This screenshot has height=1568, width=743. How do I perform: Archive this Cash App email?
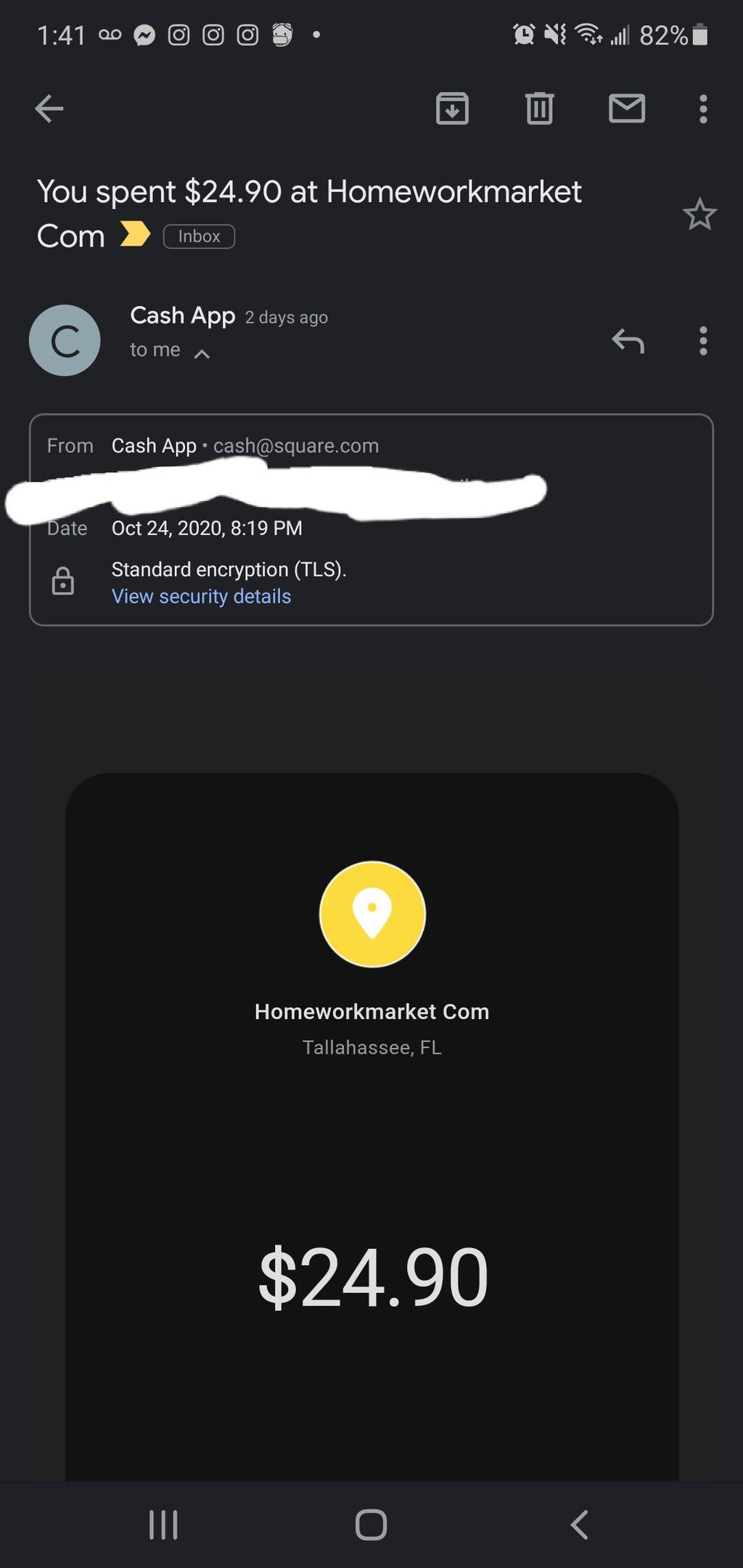pos(452,110)
